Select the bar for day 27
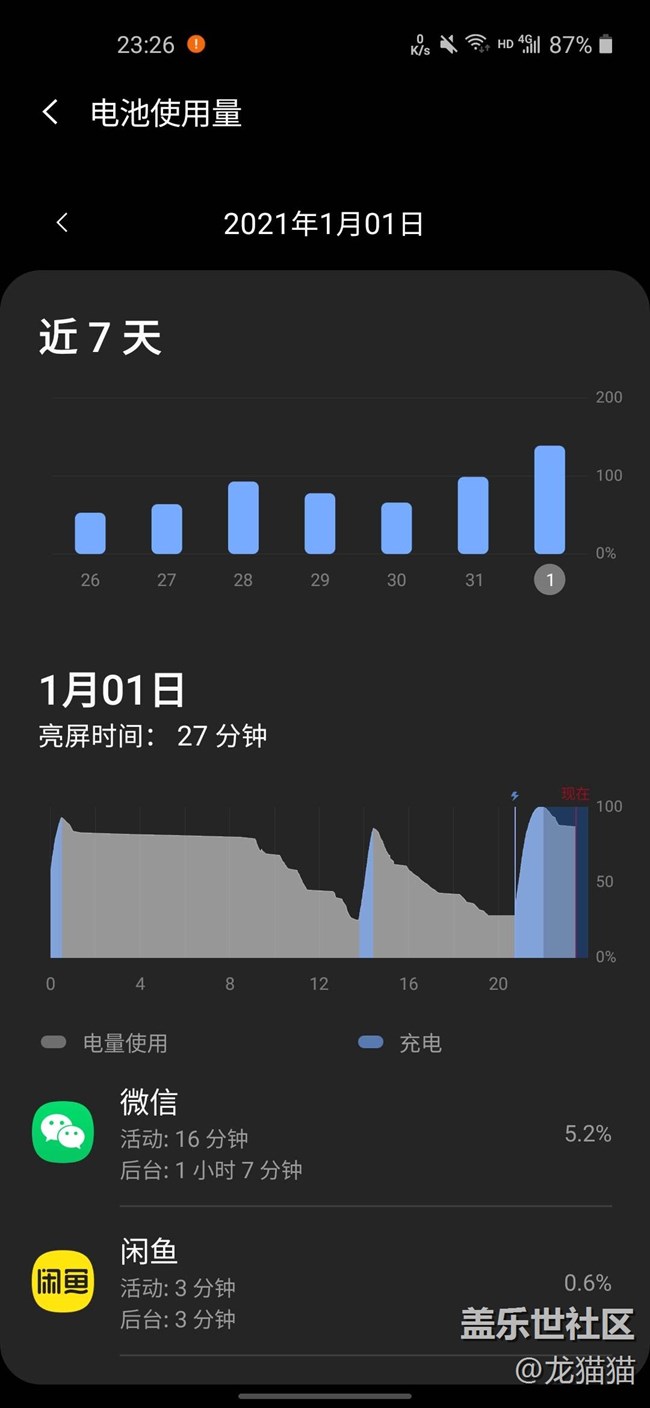This screenshot has height=1408, width=650. (167, 529)
